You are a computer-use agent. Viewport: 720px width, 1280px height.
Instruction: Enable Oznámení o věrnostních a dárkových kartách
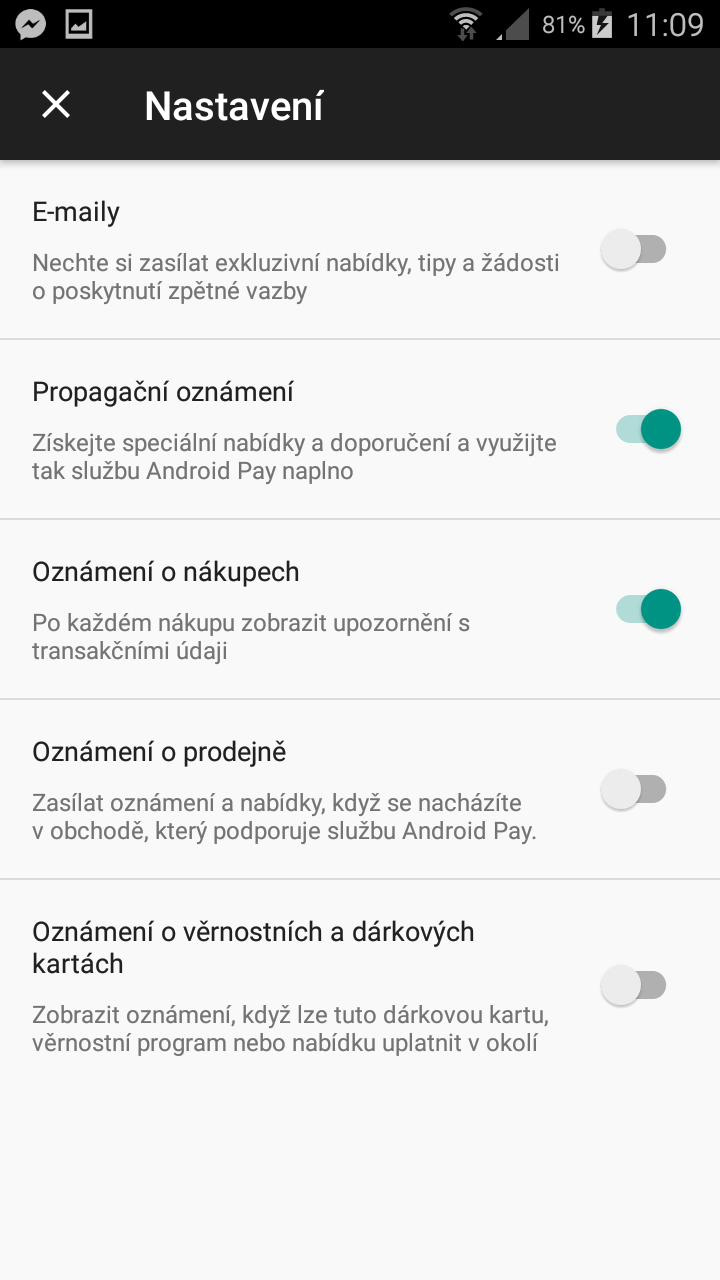(x=634, y=985)
